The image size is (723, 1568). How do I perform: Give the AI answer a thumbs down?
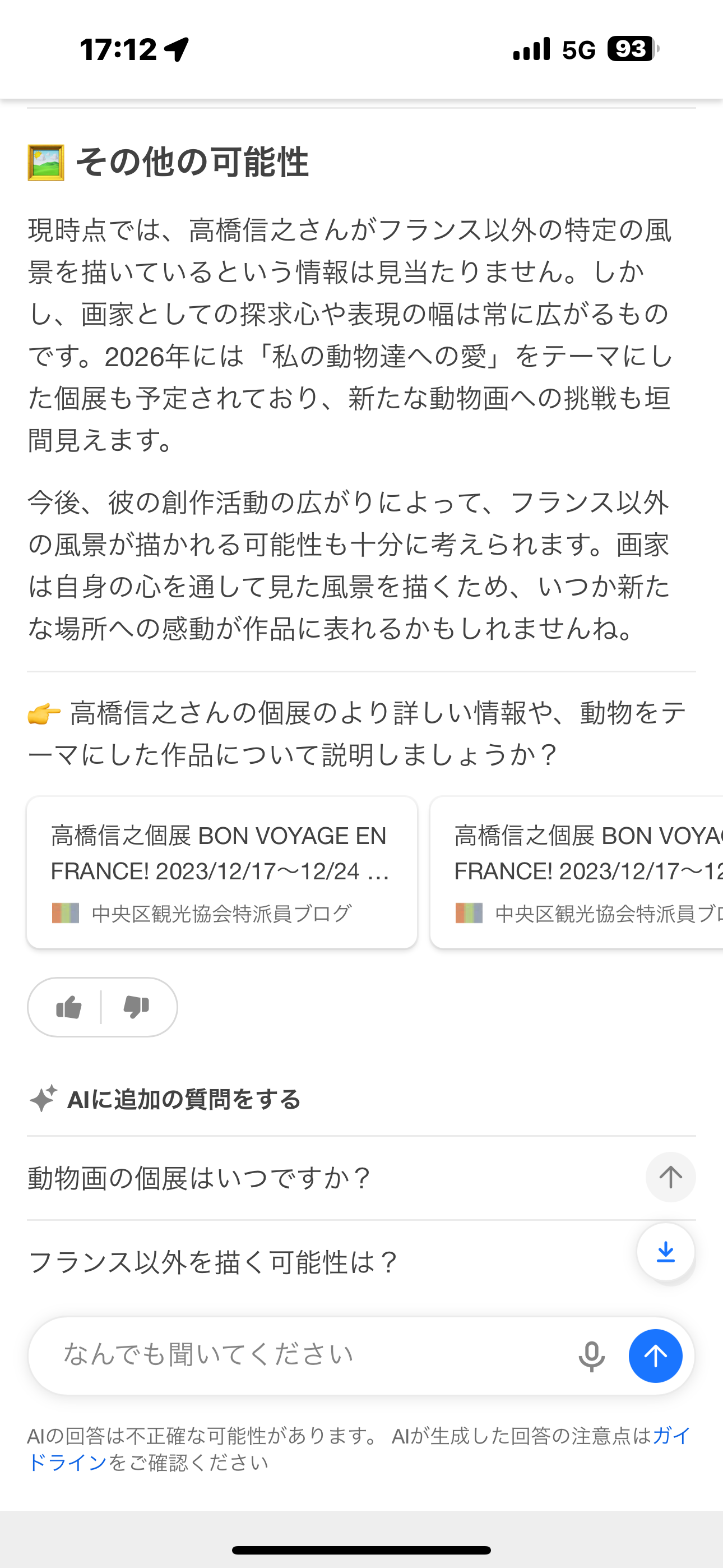coord(136,1007)
